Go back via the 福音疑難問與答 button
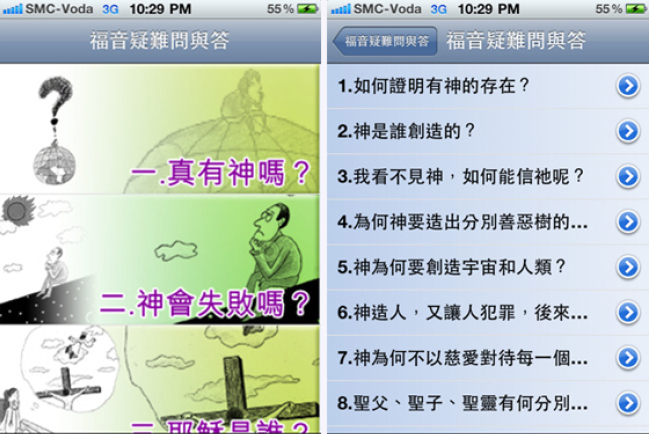649x434 pixels. coord(384,41)
